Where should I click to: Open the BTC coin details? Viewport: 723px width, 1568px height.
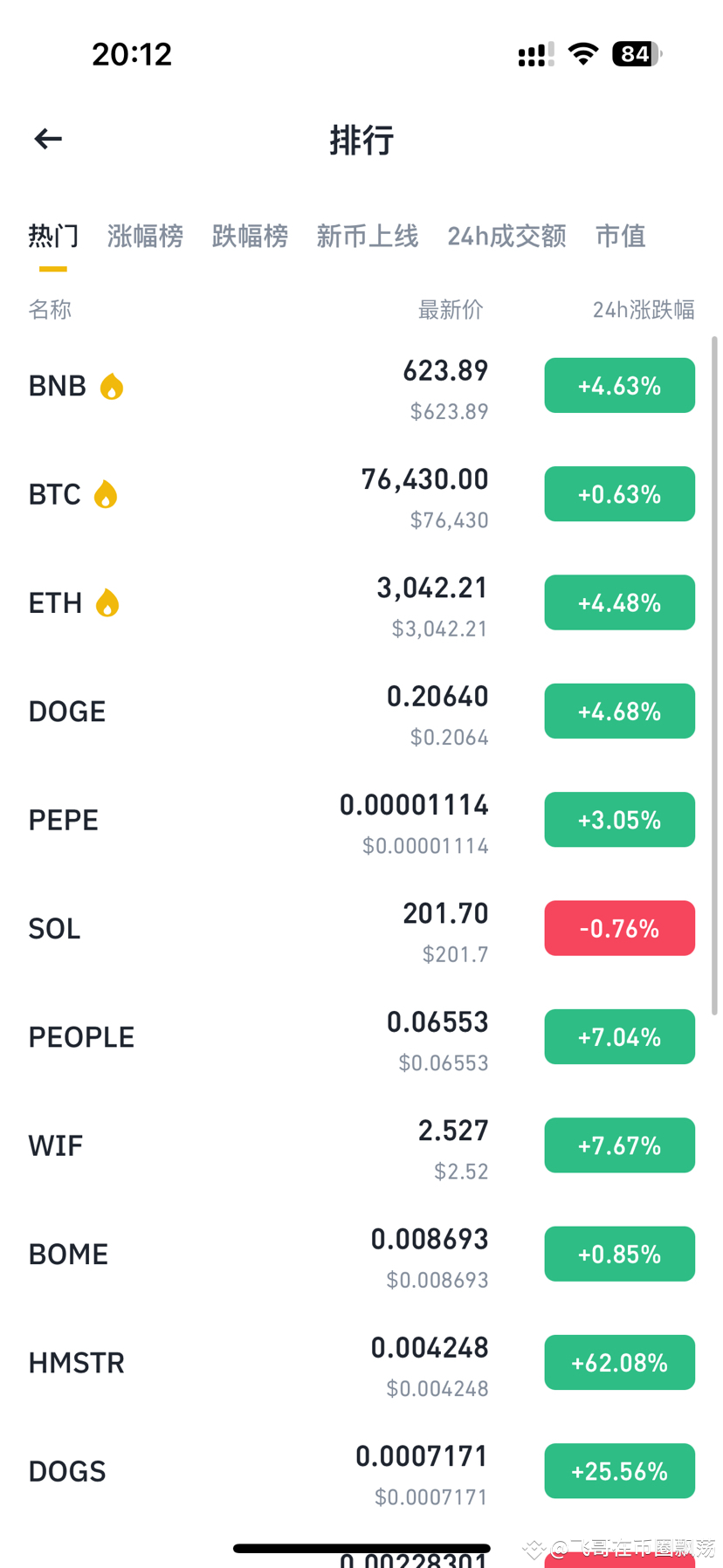[361, 494]
